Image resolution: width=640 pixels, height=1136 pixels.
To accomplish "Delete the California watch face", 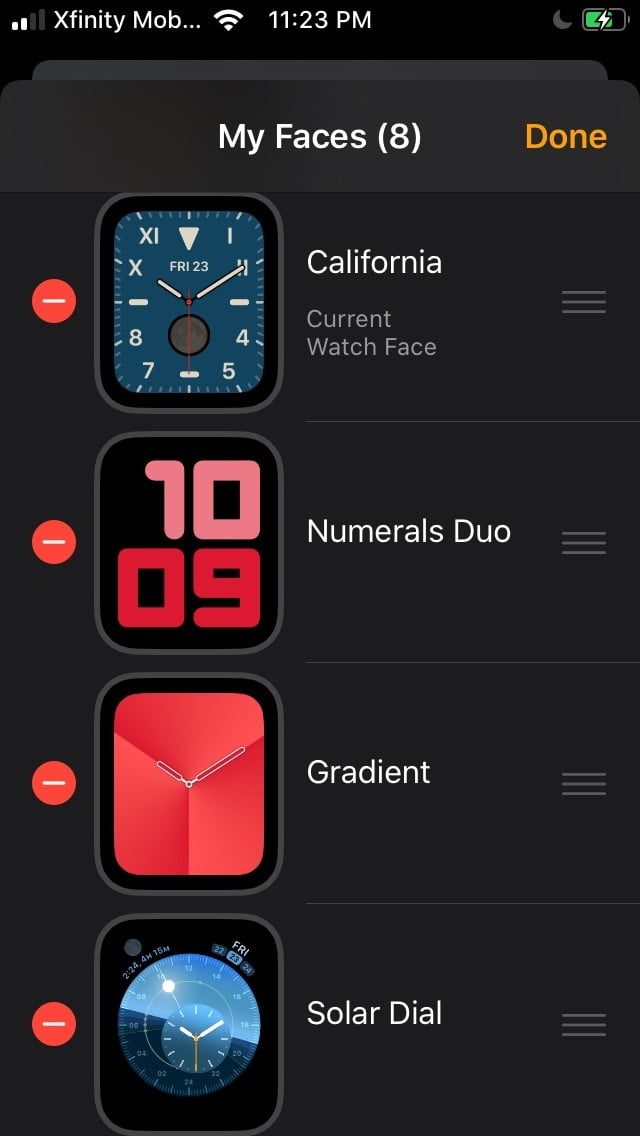I will [54, 301].
